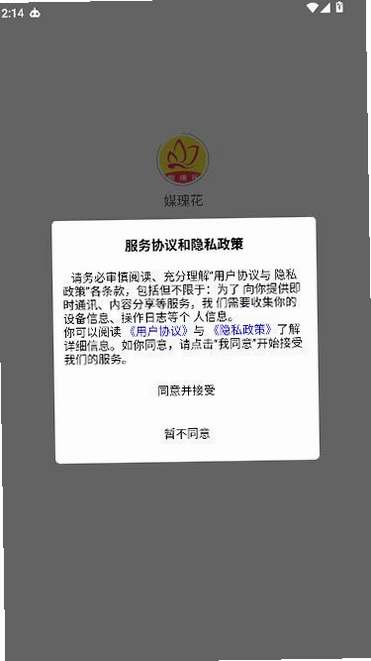Screen dimensions: 371x661
Task: Open the 《隐私政策》 link
Action: click(242, 330)
